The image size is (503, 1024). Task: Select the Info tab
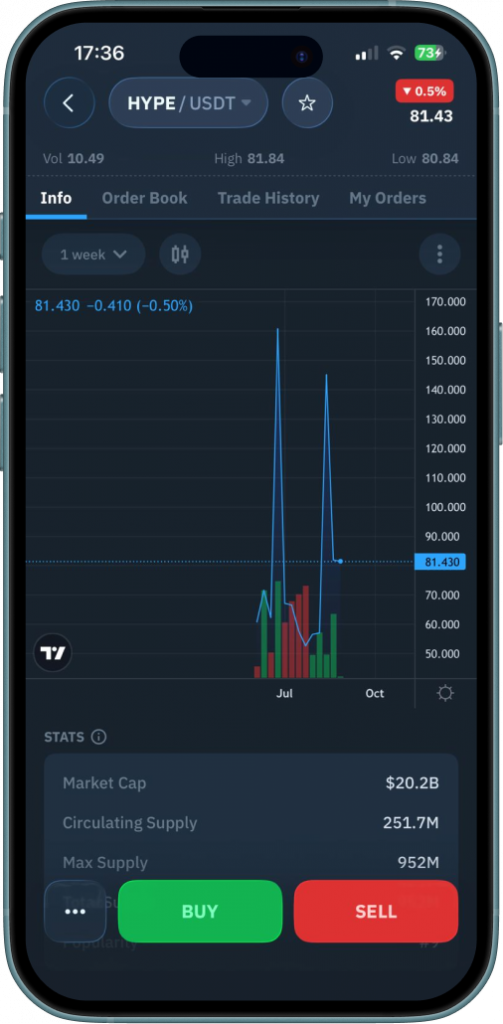tap(56, 199)
